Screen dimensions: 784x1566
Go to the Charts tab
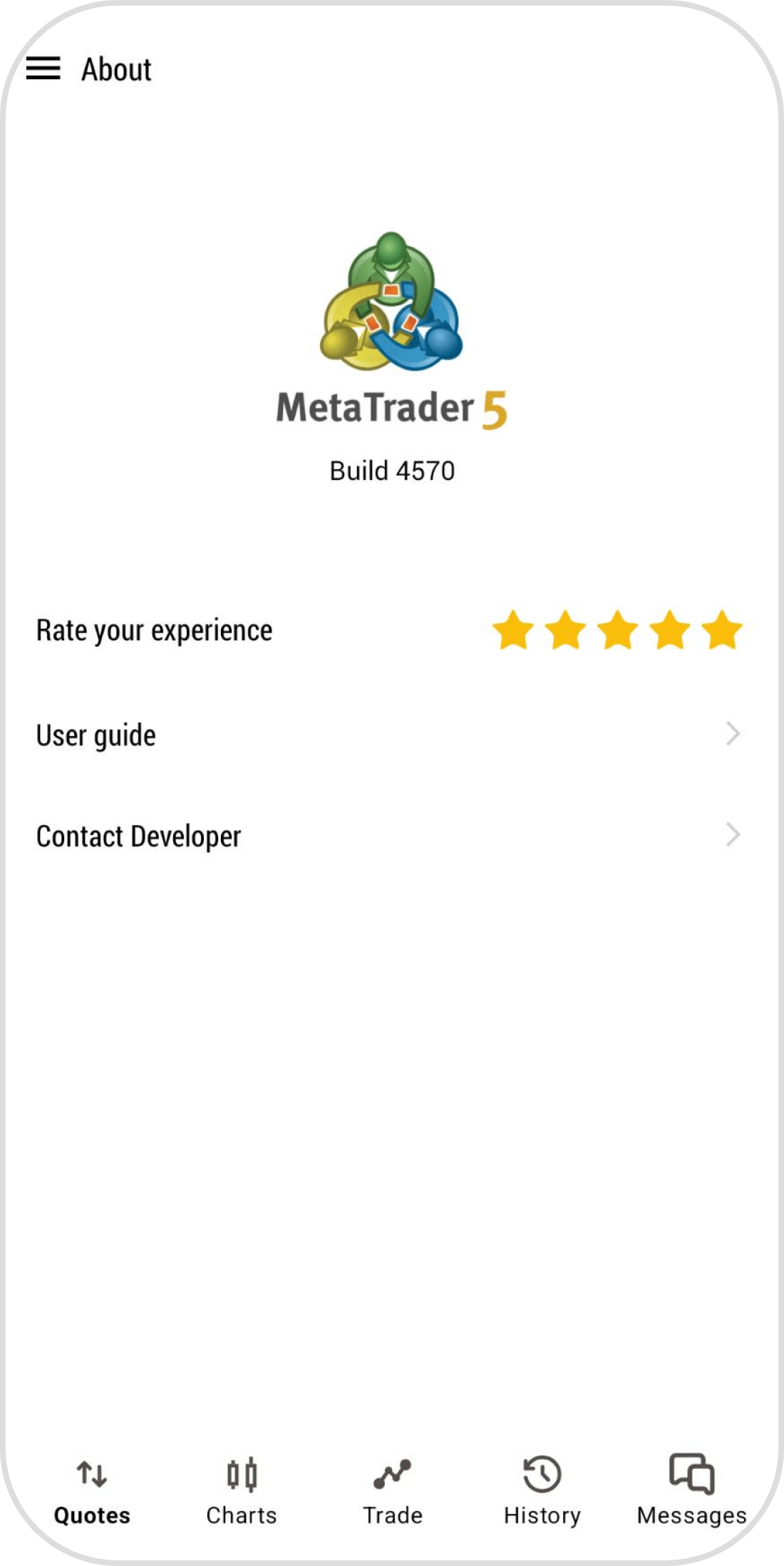[242, 1489]
